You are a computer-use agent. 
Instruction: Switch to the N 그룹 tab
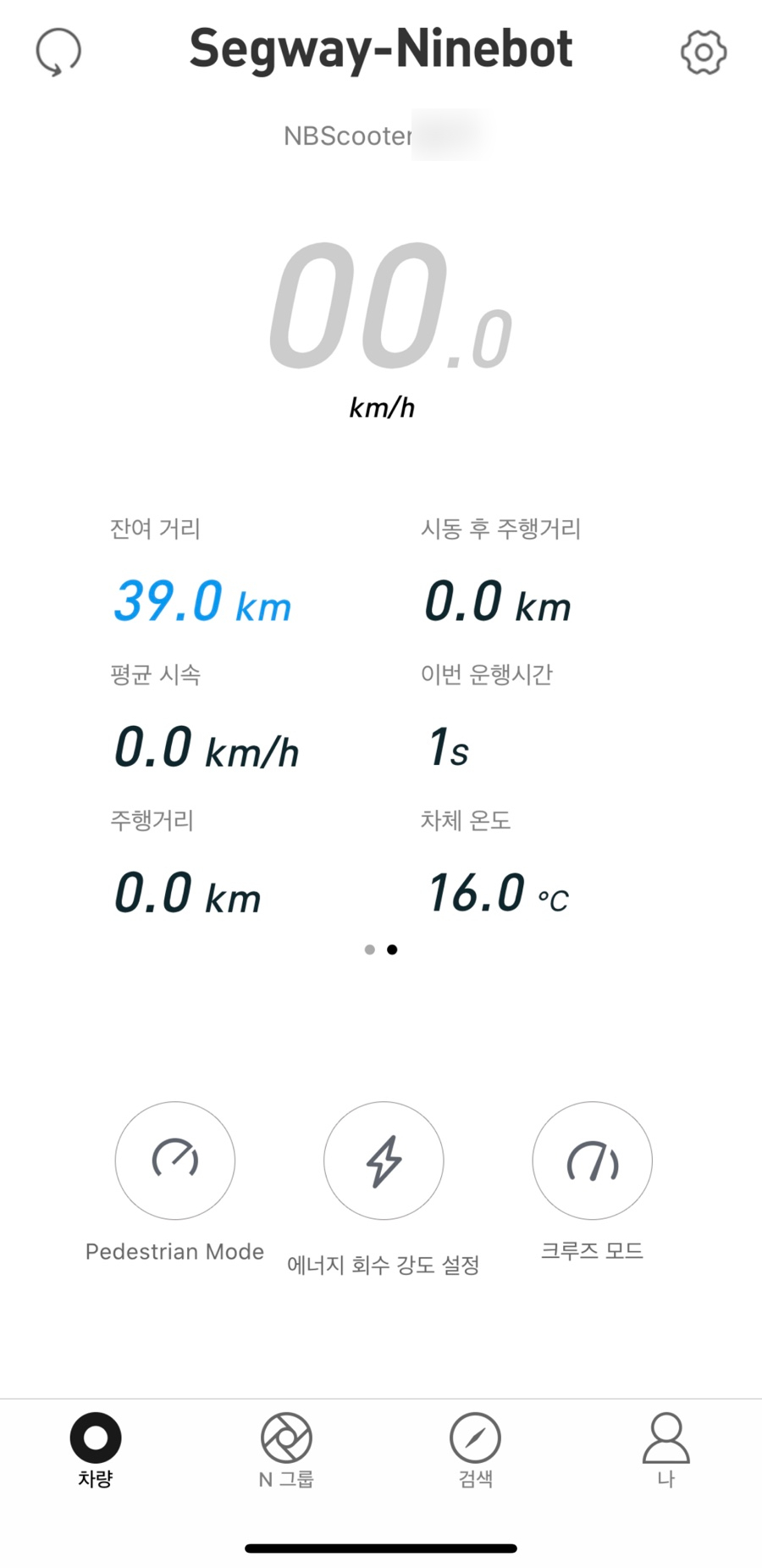[286, 1448]
